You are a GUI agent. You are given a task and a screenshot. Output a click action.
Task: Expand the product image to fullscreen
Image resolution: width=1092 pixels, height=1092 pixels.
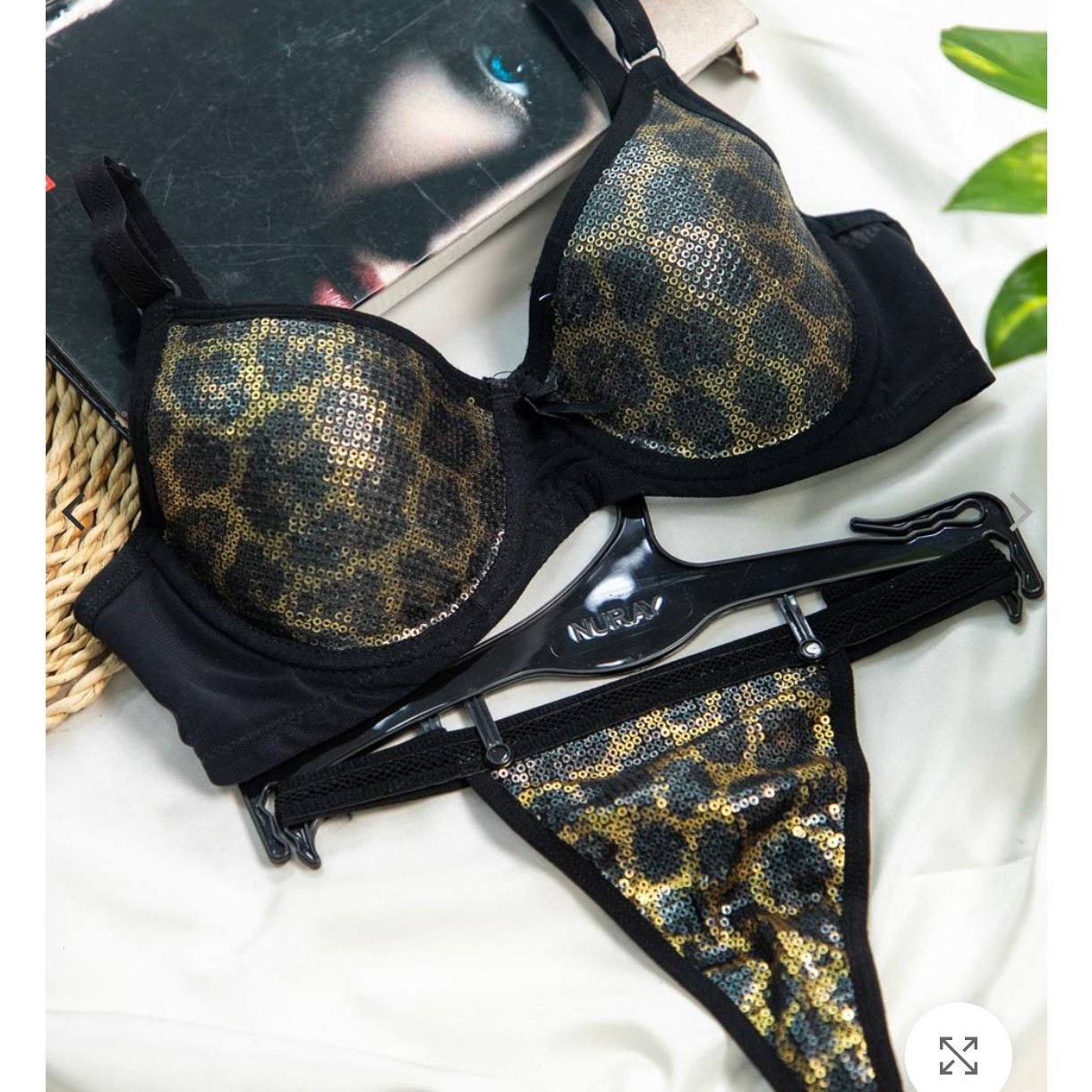tap(958, 1054)
